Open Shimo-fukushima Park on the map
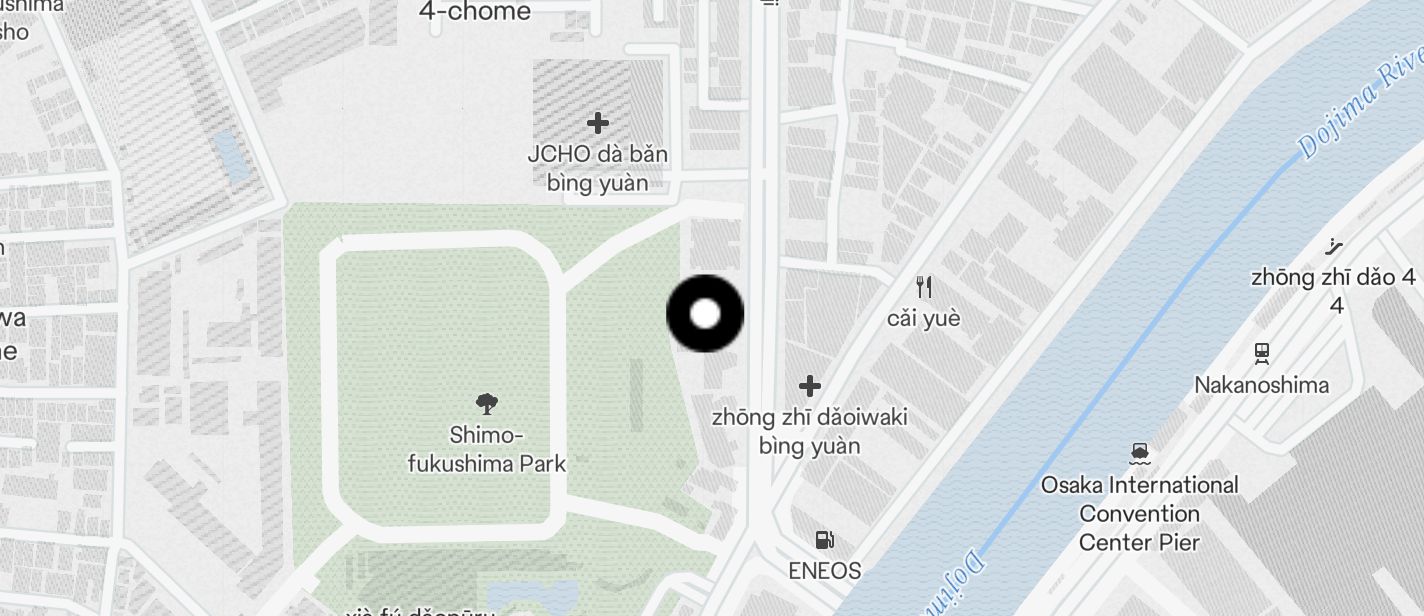This screenshot has width=1424, height=616. click(x=487, y=404)
